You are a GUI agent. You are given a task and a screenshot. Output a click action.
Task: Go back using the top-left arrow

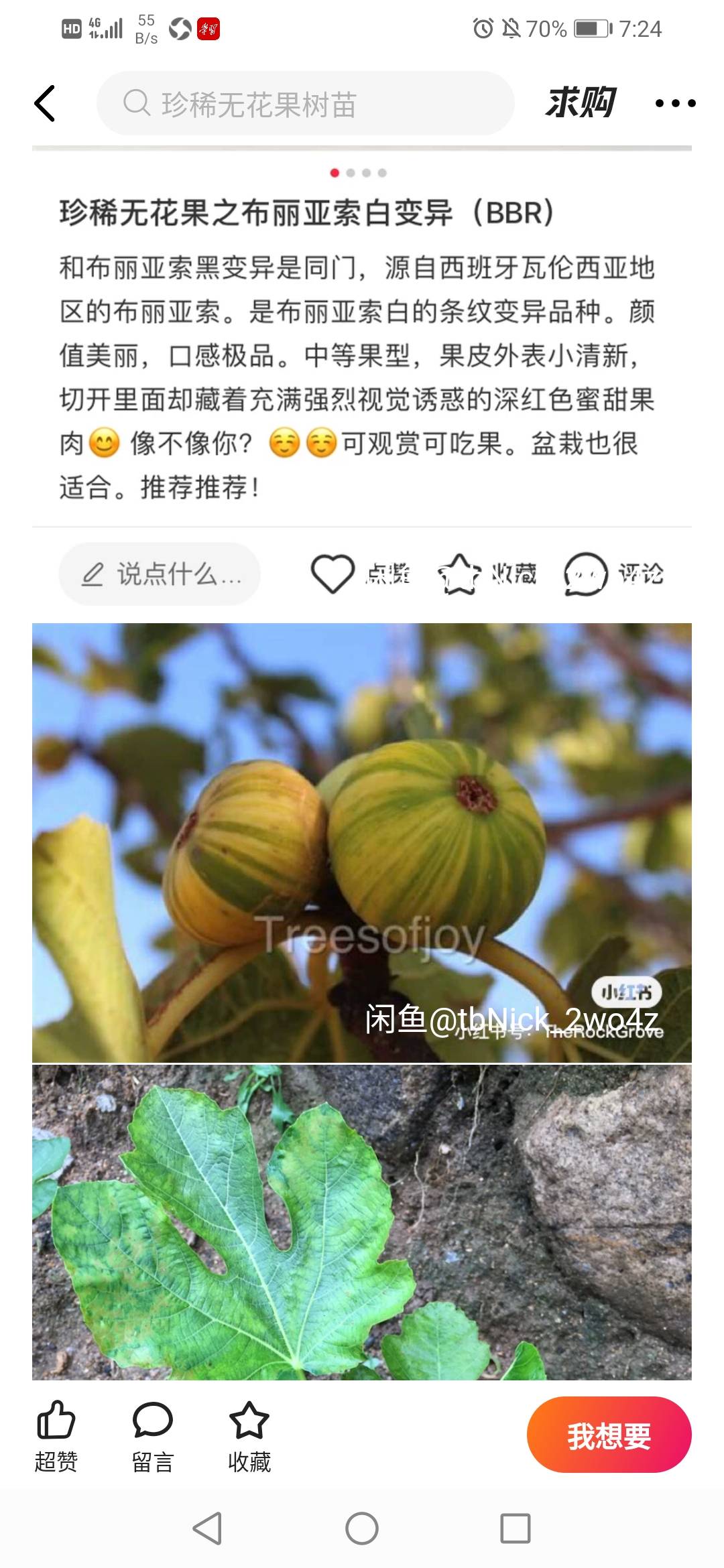(44, 103)
